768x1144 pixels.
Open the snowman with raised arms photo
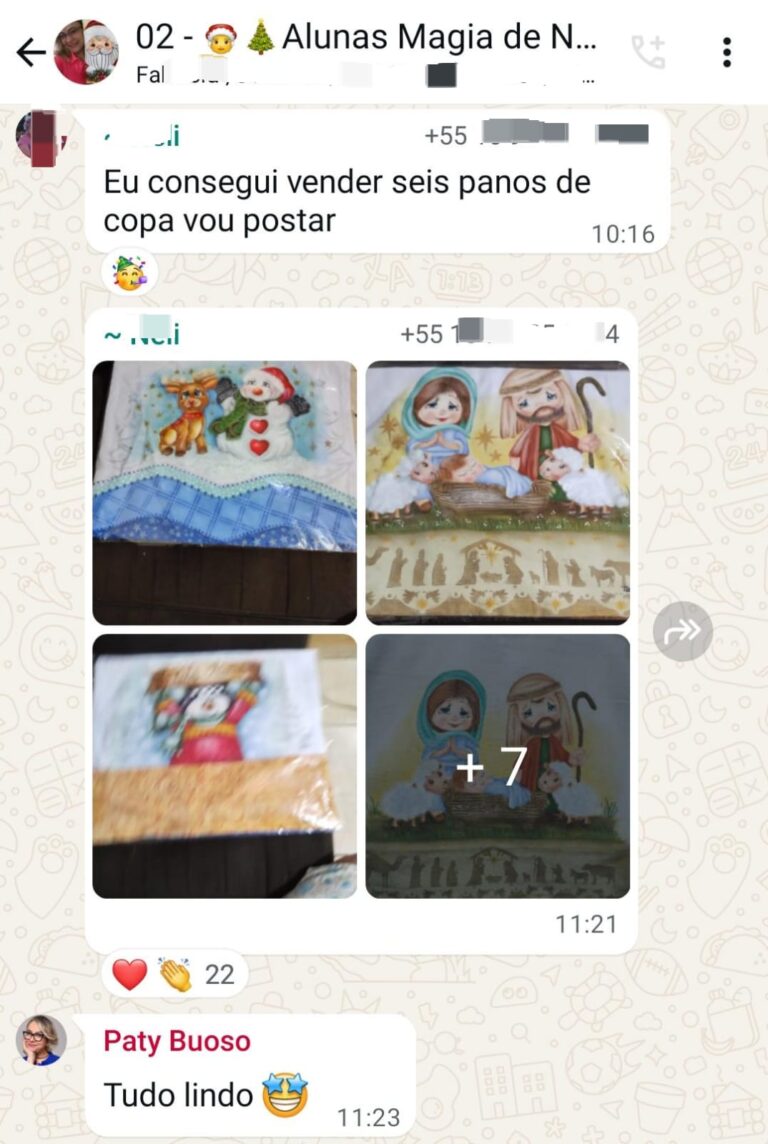tap(225, 766)
